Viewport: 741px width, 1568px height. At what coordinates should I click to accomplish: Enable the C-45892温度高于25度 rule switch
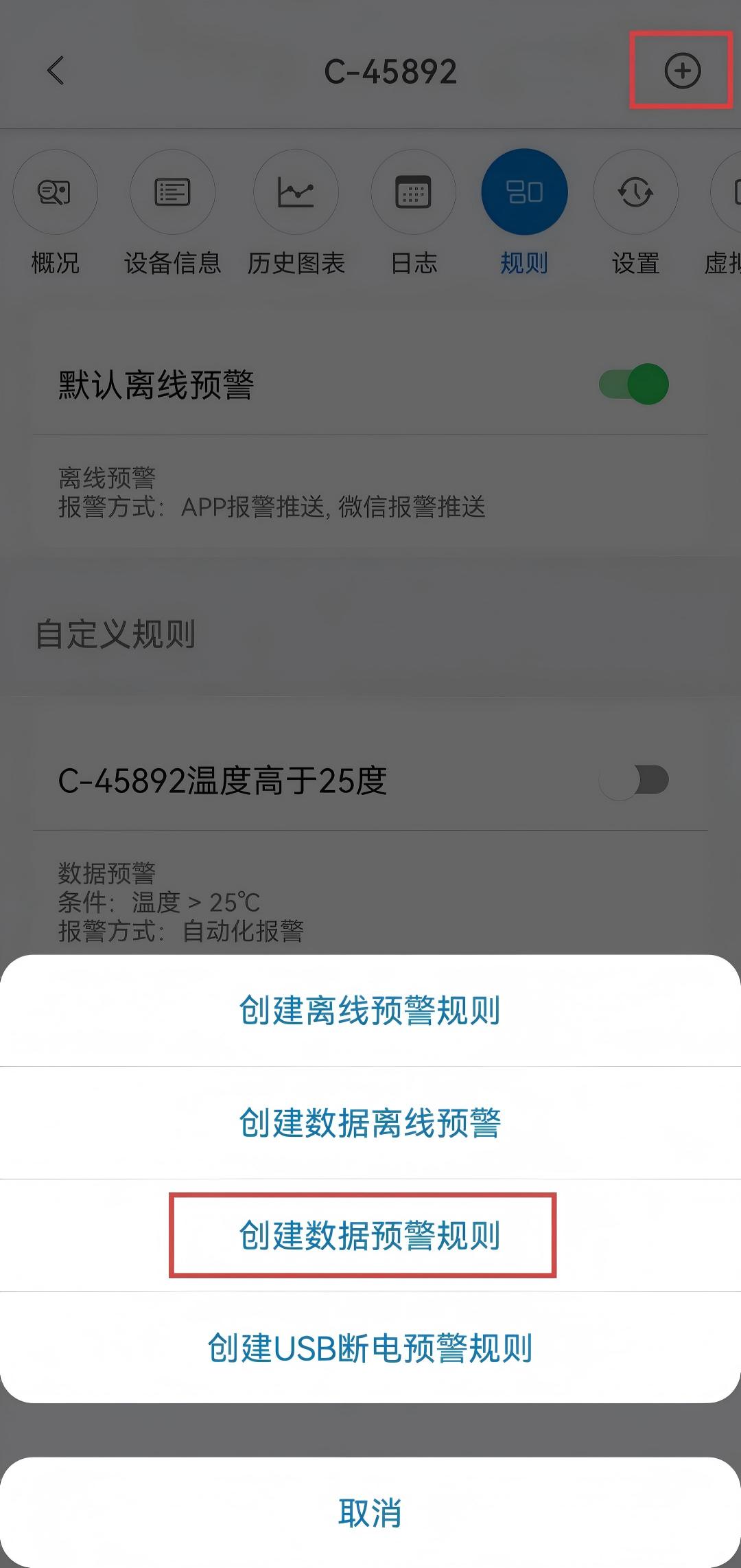tap(634, 781)
